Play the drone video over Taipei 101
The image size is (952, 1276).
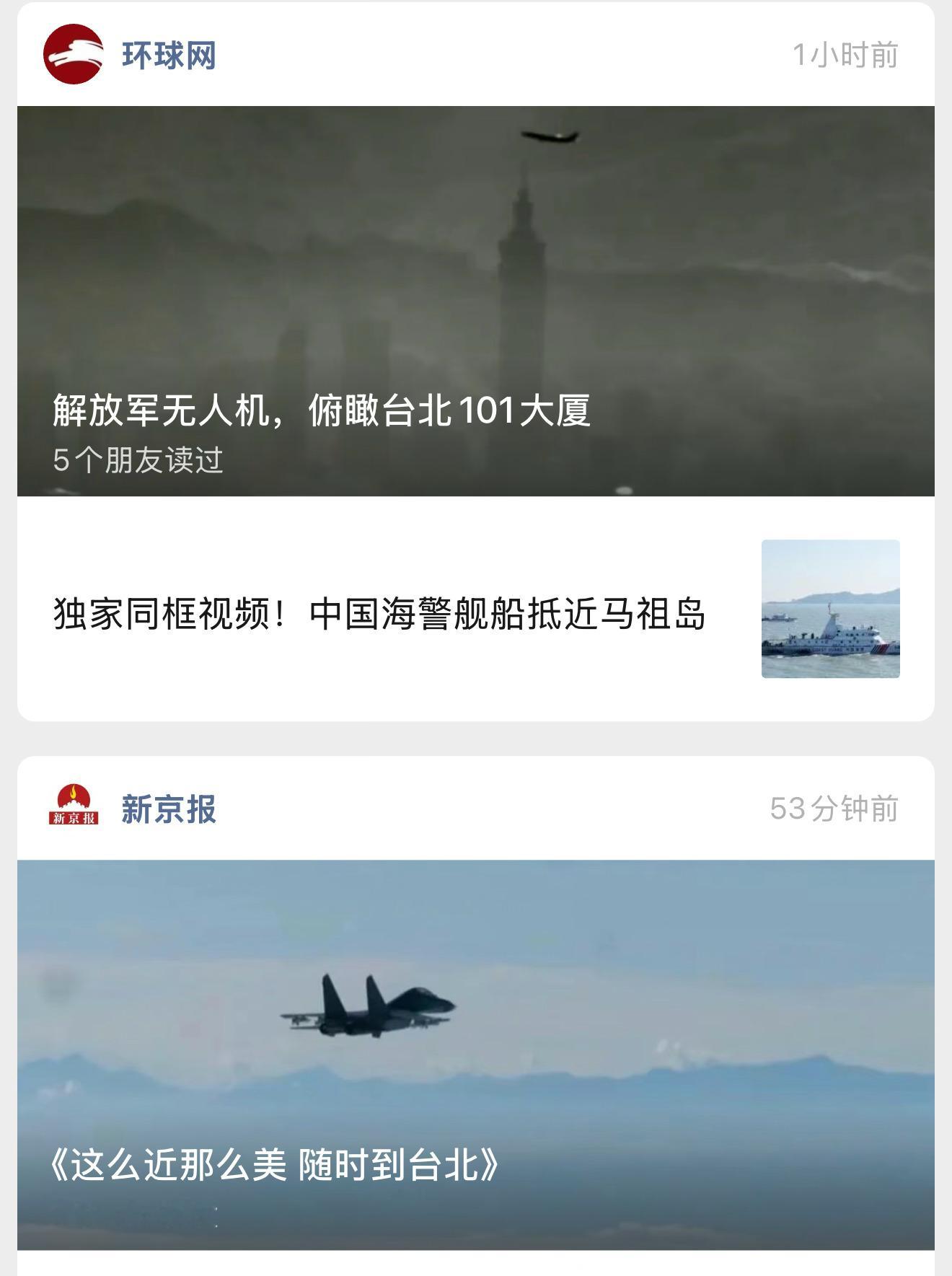(x=476, y=289)
